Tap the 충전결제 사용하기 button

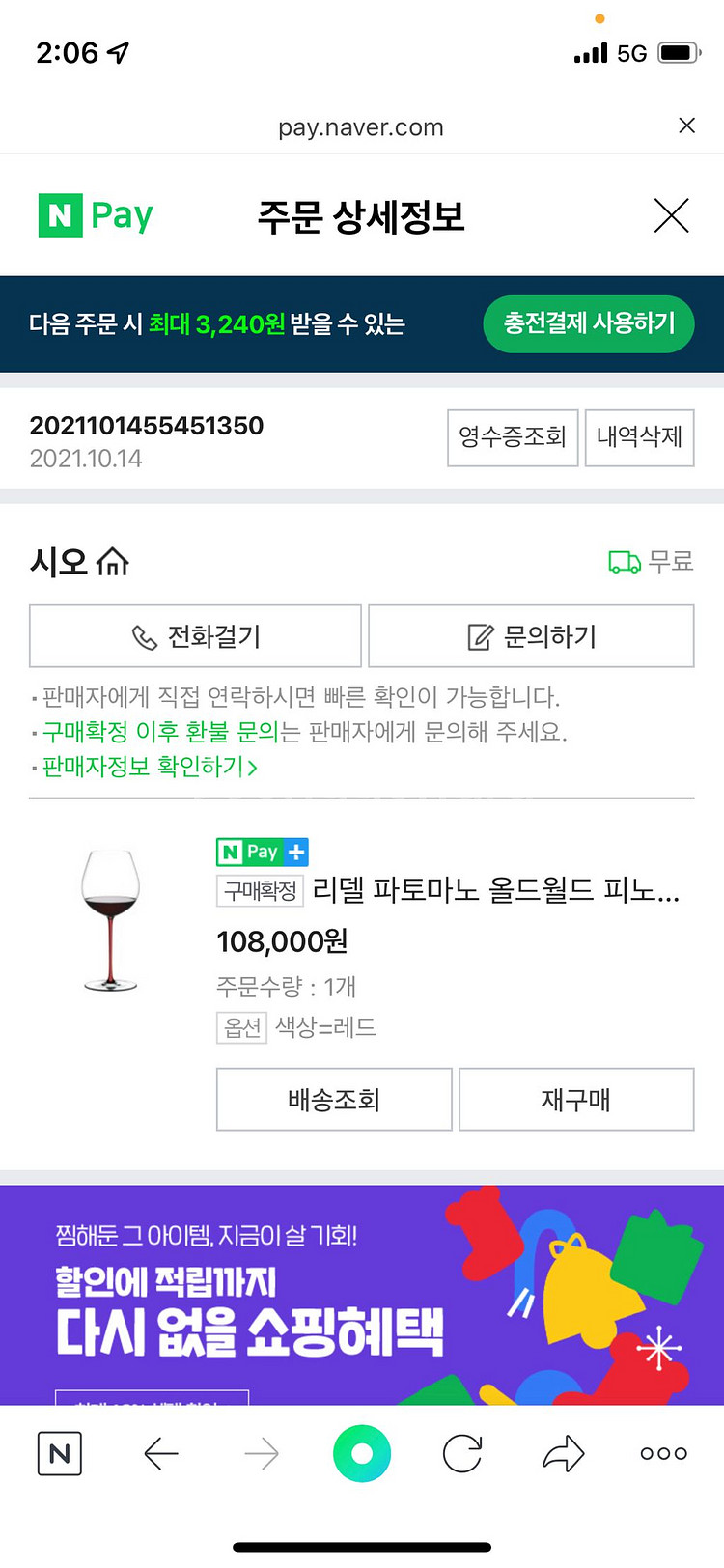(588, 324)
